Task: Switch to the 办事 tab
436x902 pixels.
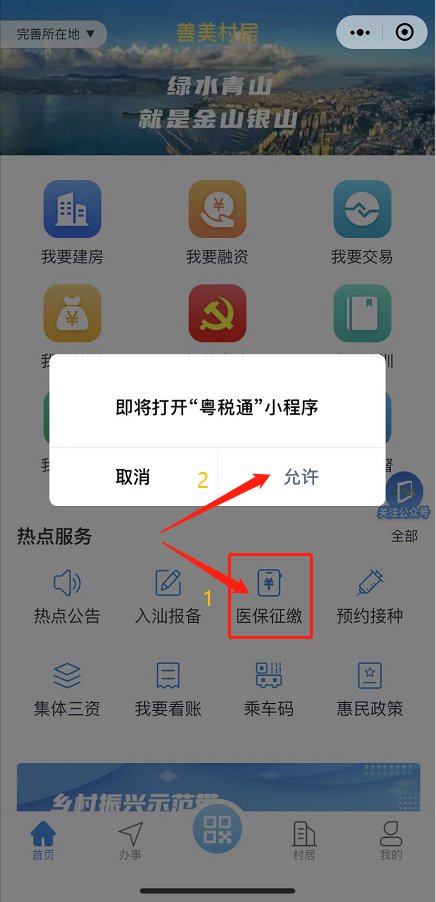Action: pyautogui.click(x=130, y=840)
